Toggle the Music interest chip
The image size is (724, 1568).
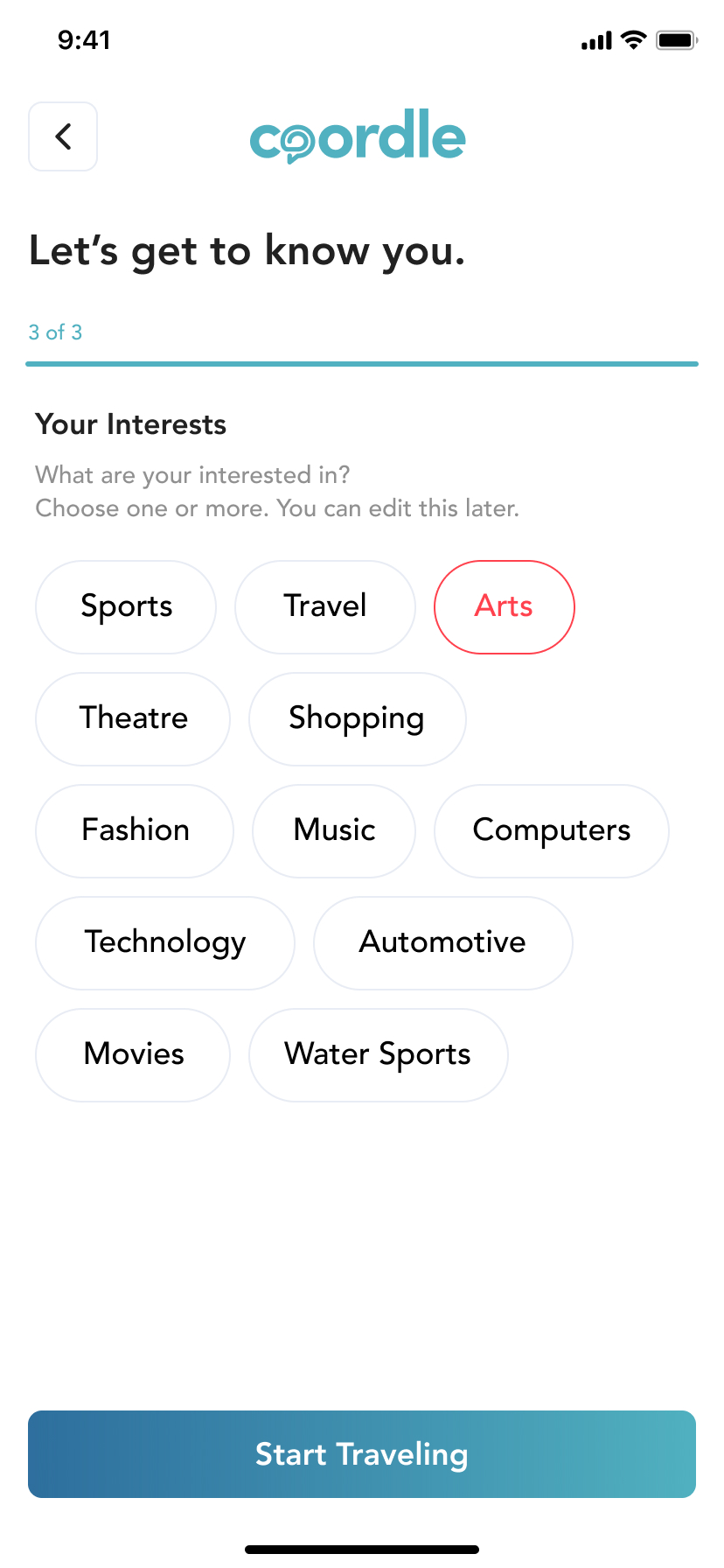tap(333, 830)
